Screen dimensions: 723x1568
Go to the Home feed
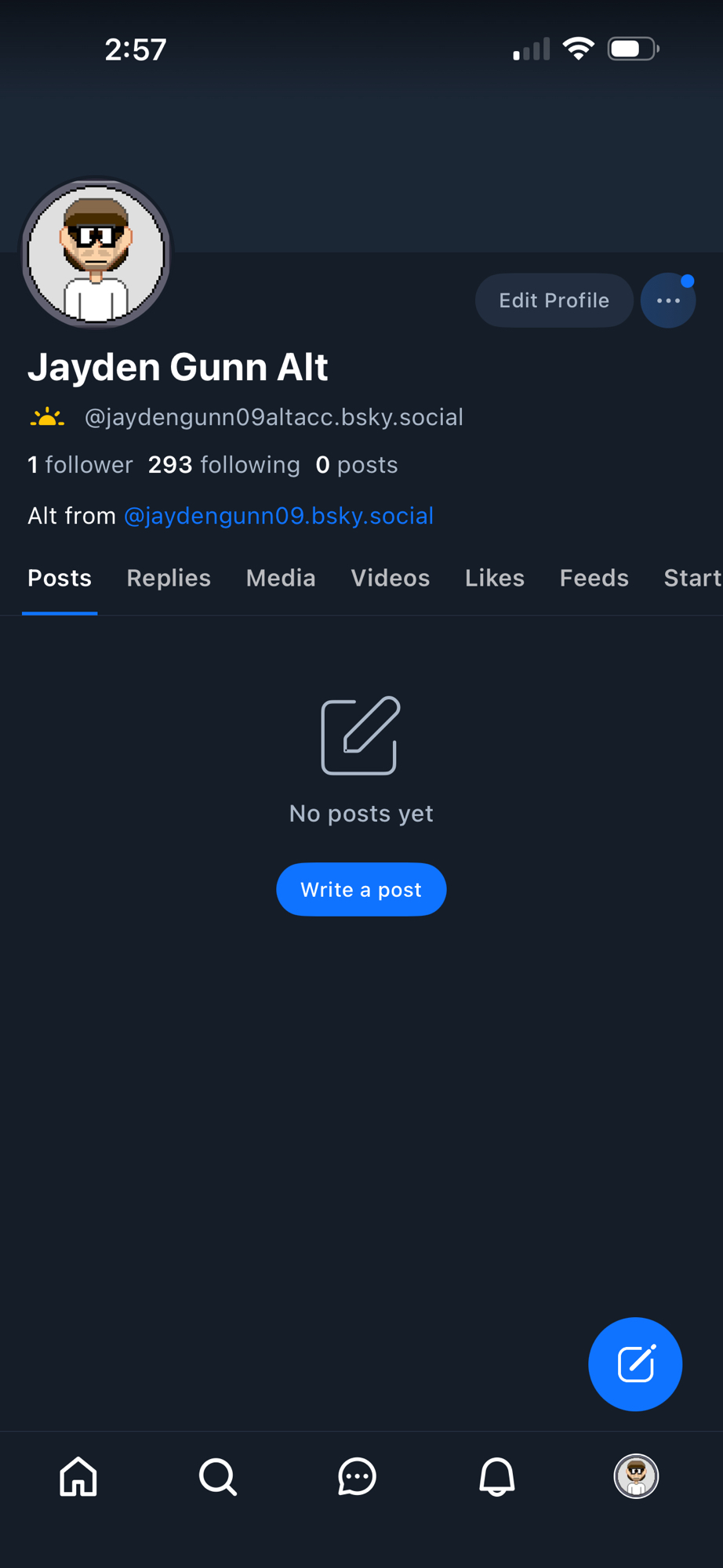pos(78,1477)
